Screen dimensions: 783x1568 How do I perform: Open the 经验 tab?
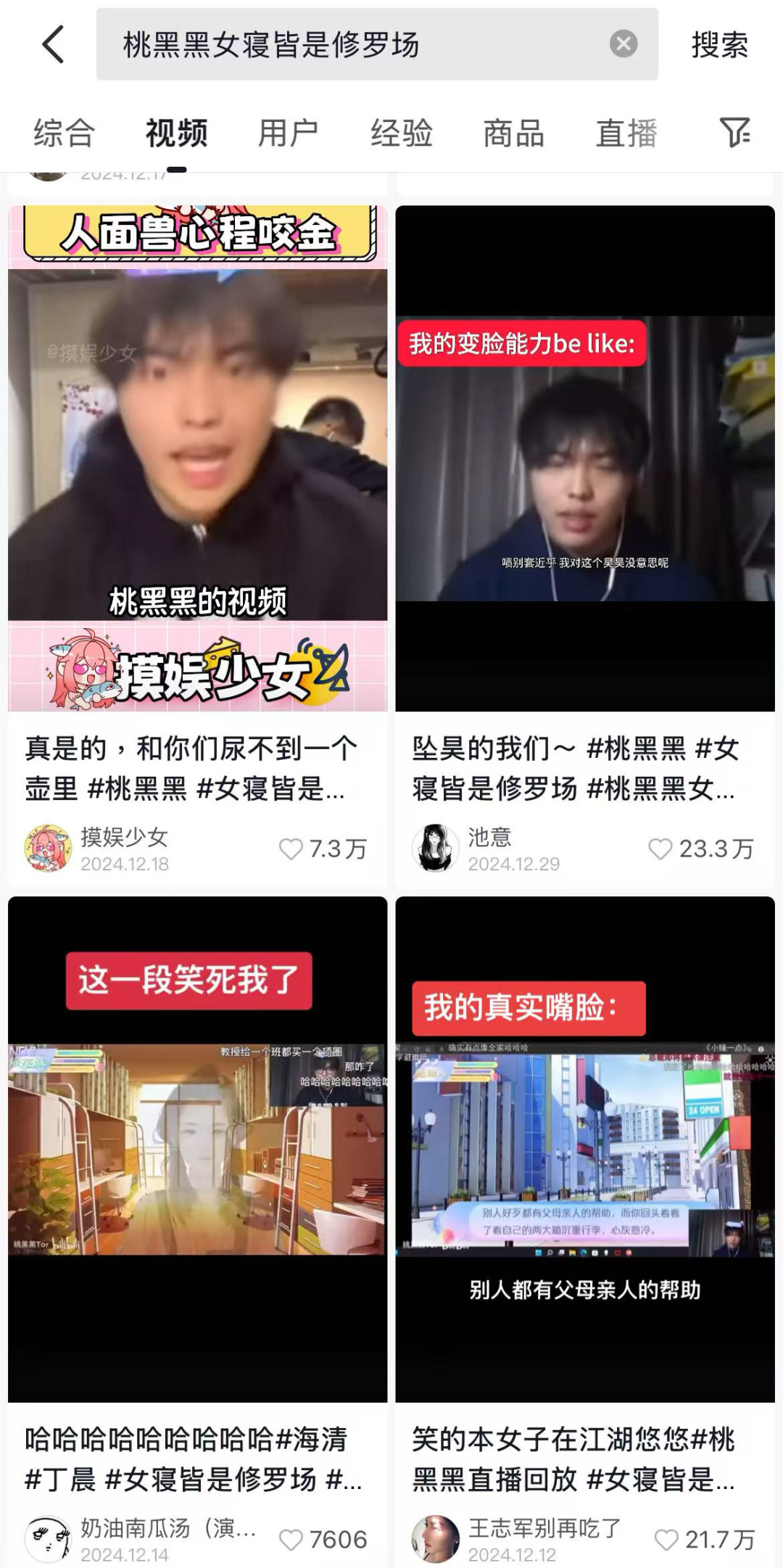click(401, 134)
